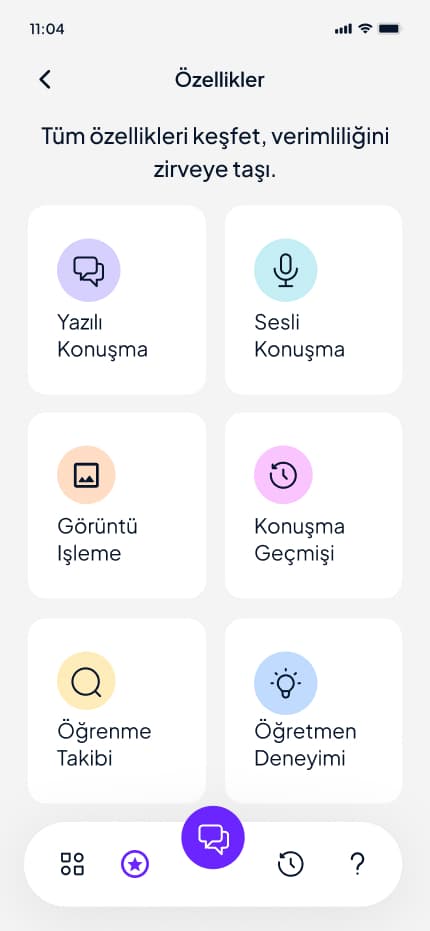Start a chat with the purple button
The width and height of the screenshot is (430, 931).
pyautogui.click(x=213, y=837)
